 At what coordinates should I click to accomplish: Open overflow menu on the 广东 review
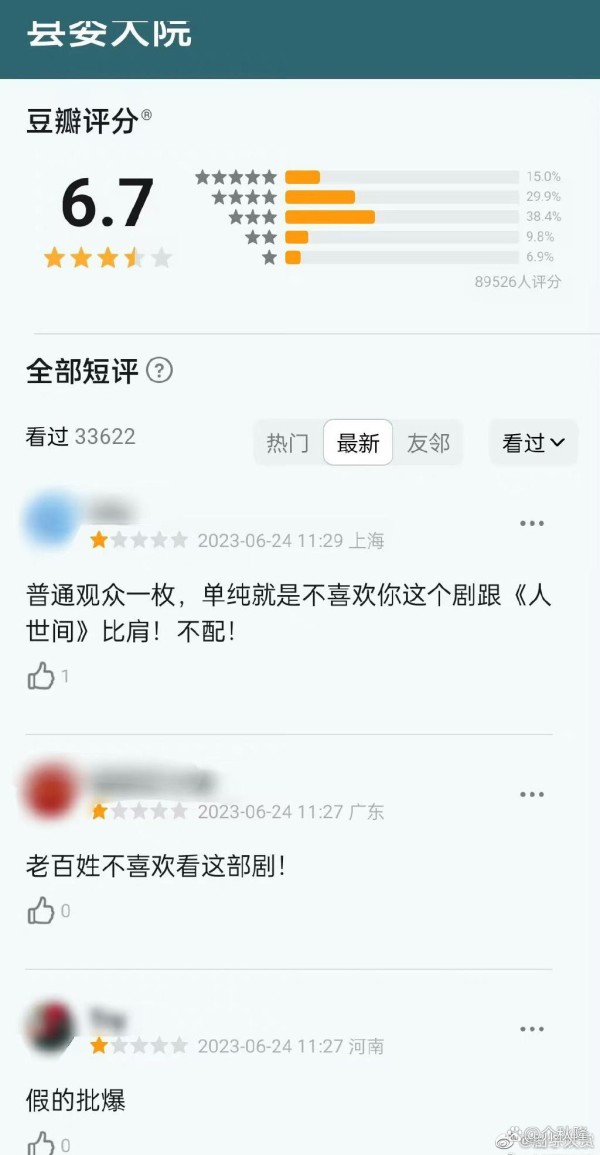(532, 794)
